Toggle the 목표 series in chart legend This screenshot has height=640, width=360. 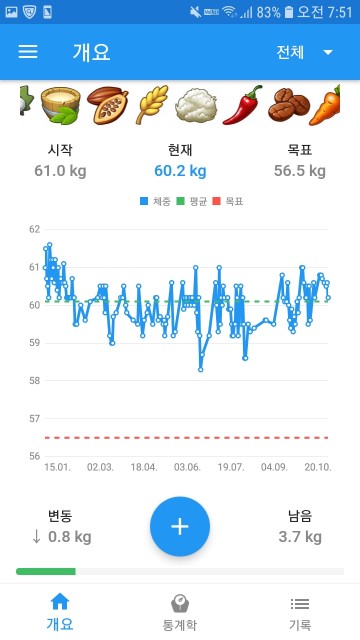point(228,201)
